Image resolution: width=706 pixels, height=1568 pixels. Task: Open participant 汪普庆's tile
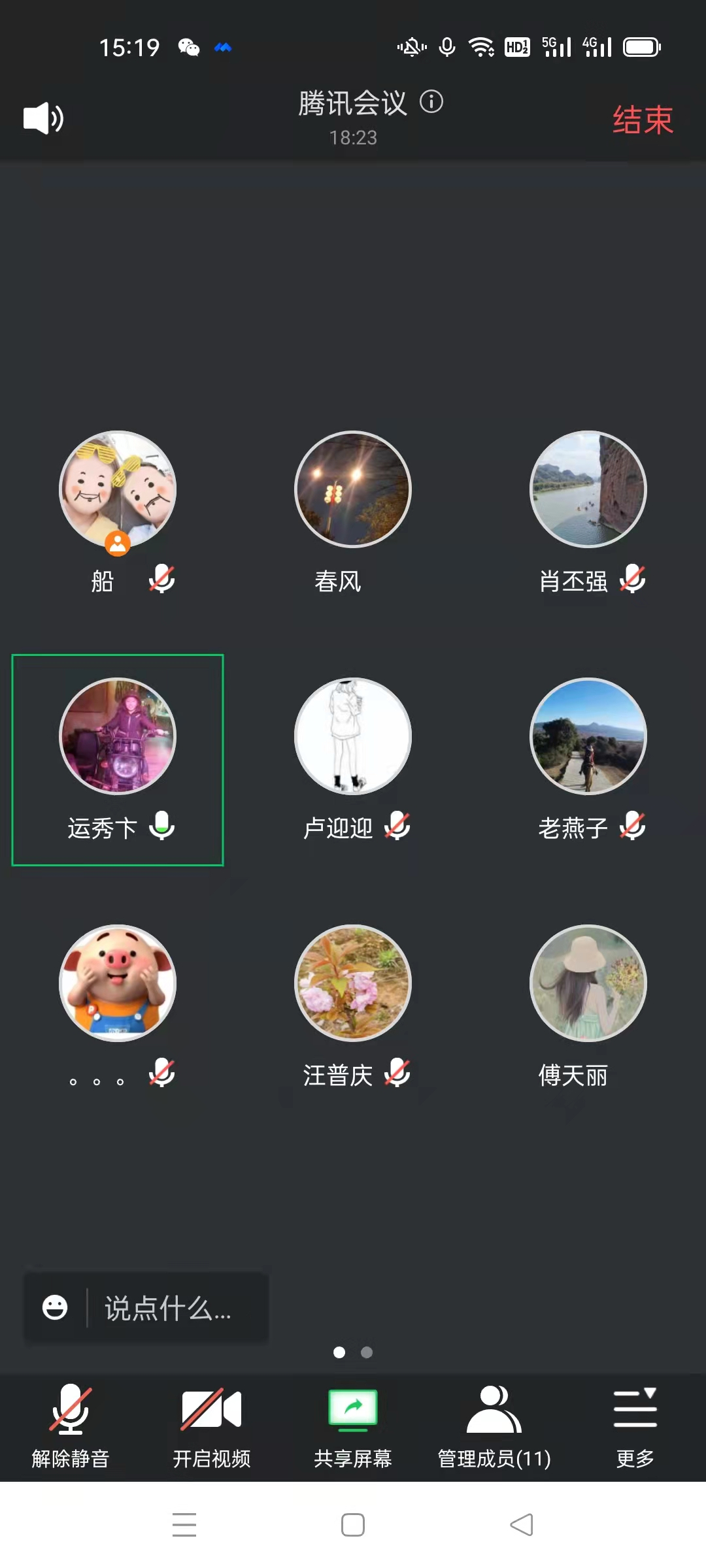pyautogui.click(x=353, y=983)
